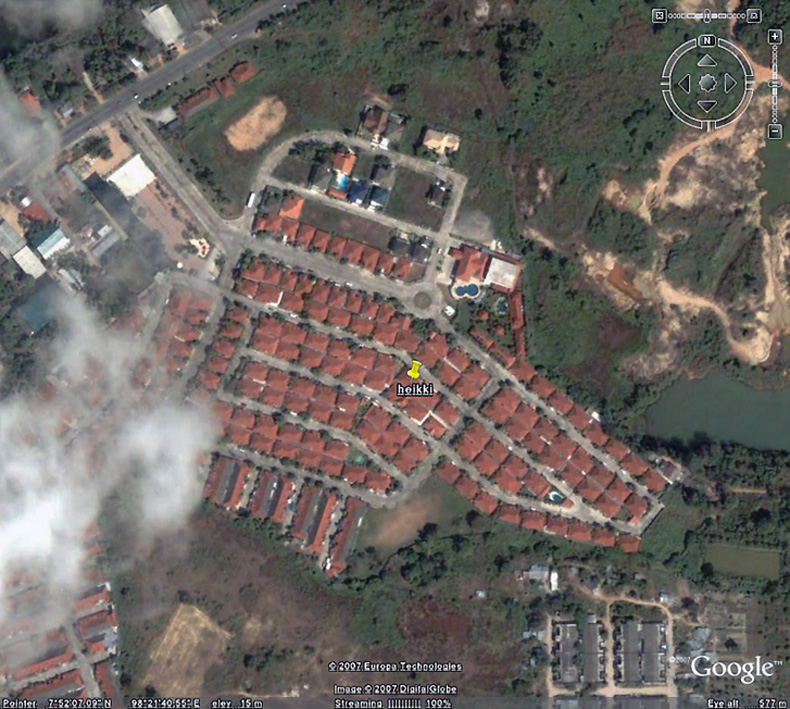The image size is (790, 709).
Task: Set tilt to horizon view
Action: coord(754,16)
